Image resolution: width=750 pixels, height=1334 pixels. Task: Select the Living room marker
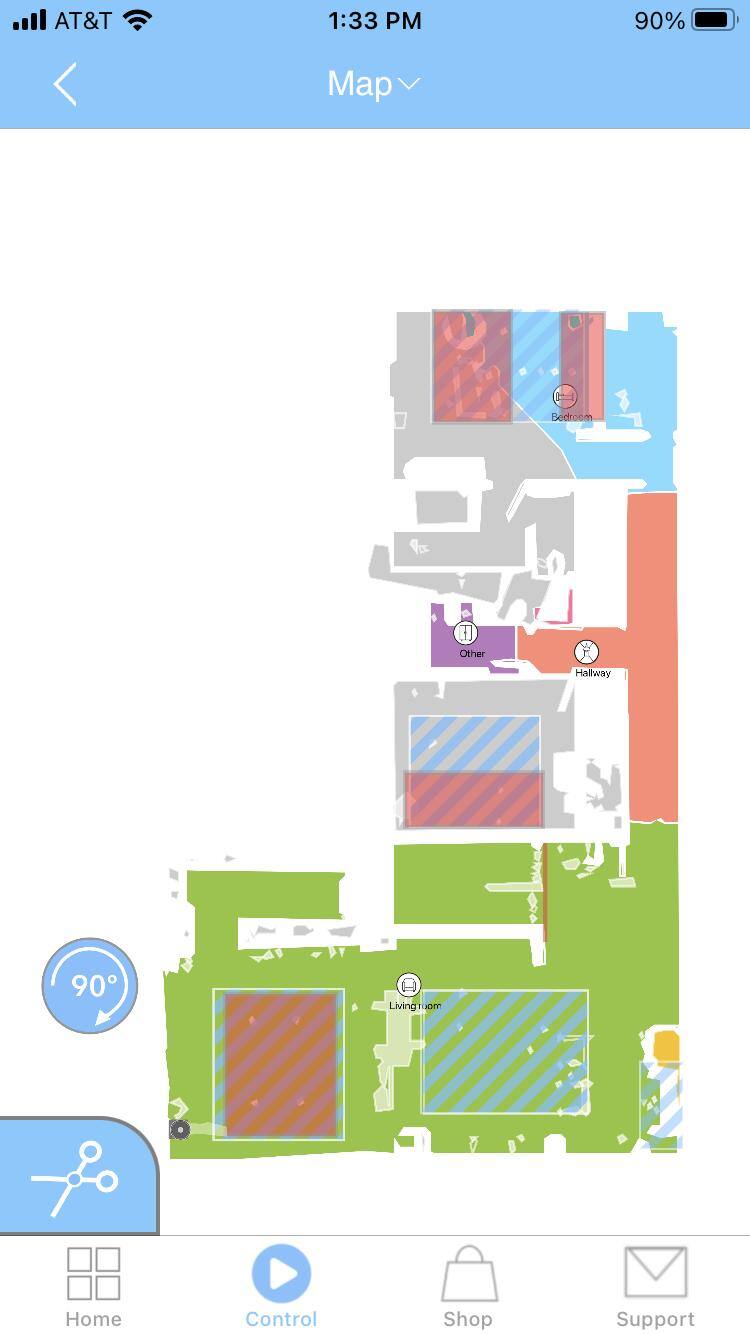click(x=408, y=985)
